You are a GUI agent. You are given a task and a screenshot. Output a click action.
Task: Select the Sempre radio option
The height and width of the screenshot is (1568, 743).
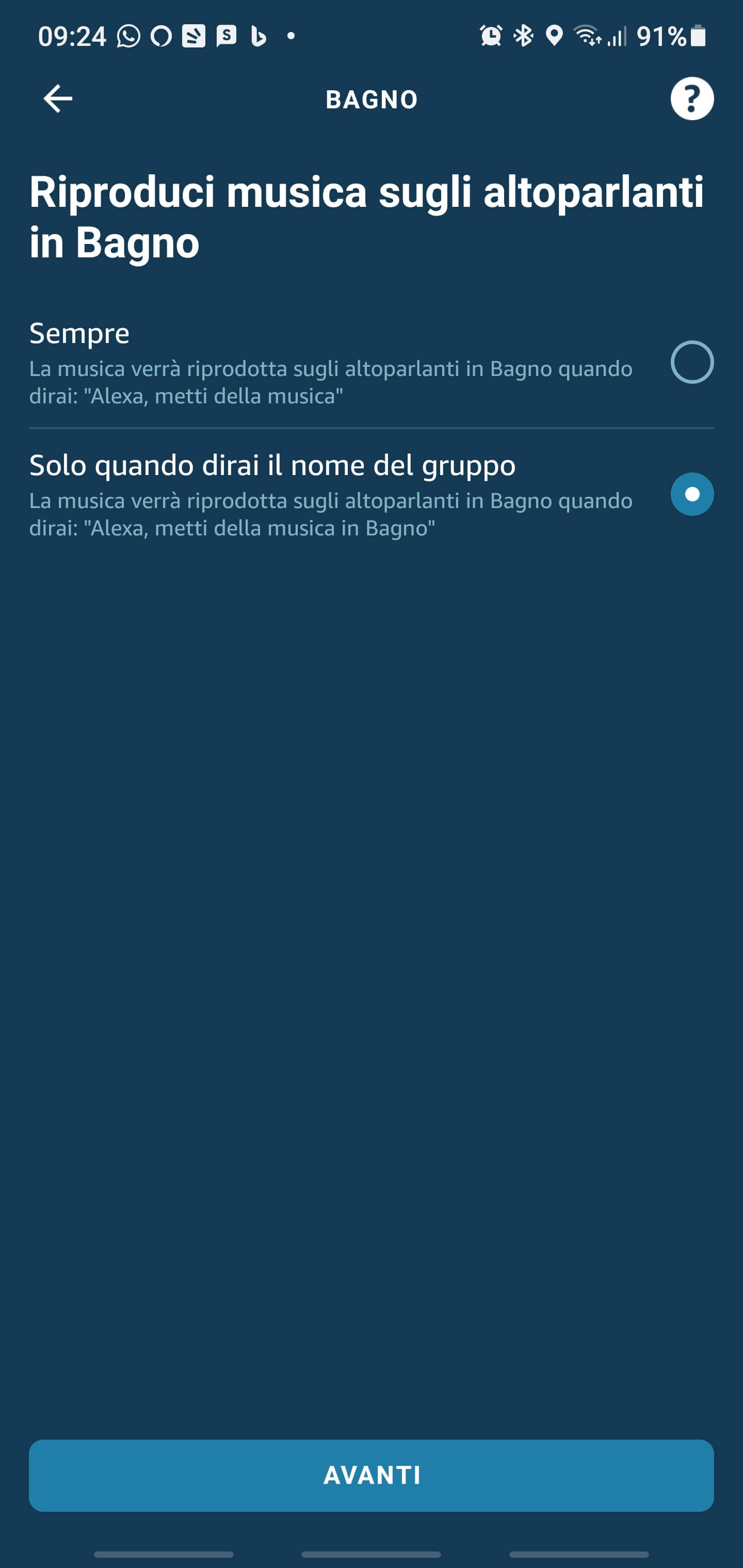point(692,362)
